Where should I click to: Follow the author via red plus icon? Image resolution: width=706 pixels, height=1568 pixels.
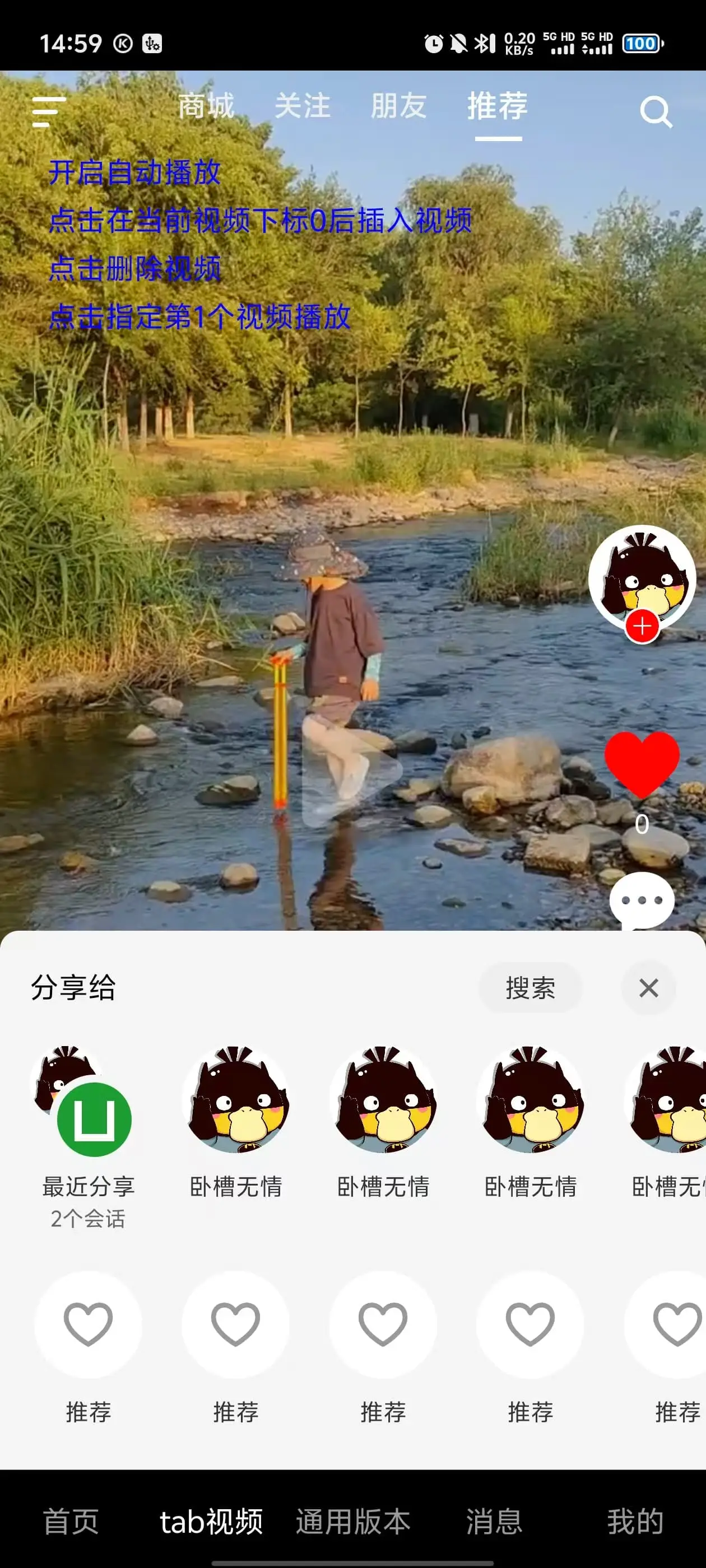(642, 626)
